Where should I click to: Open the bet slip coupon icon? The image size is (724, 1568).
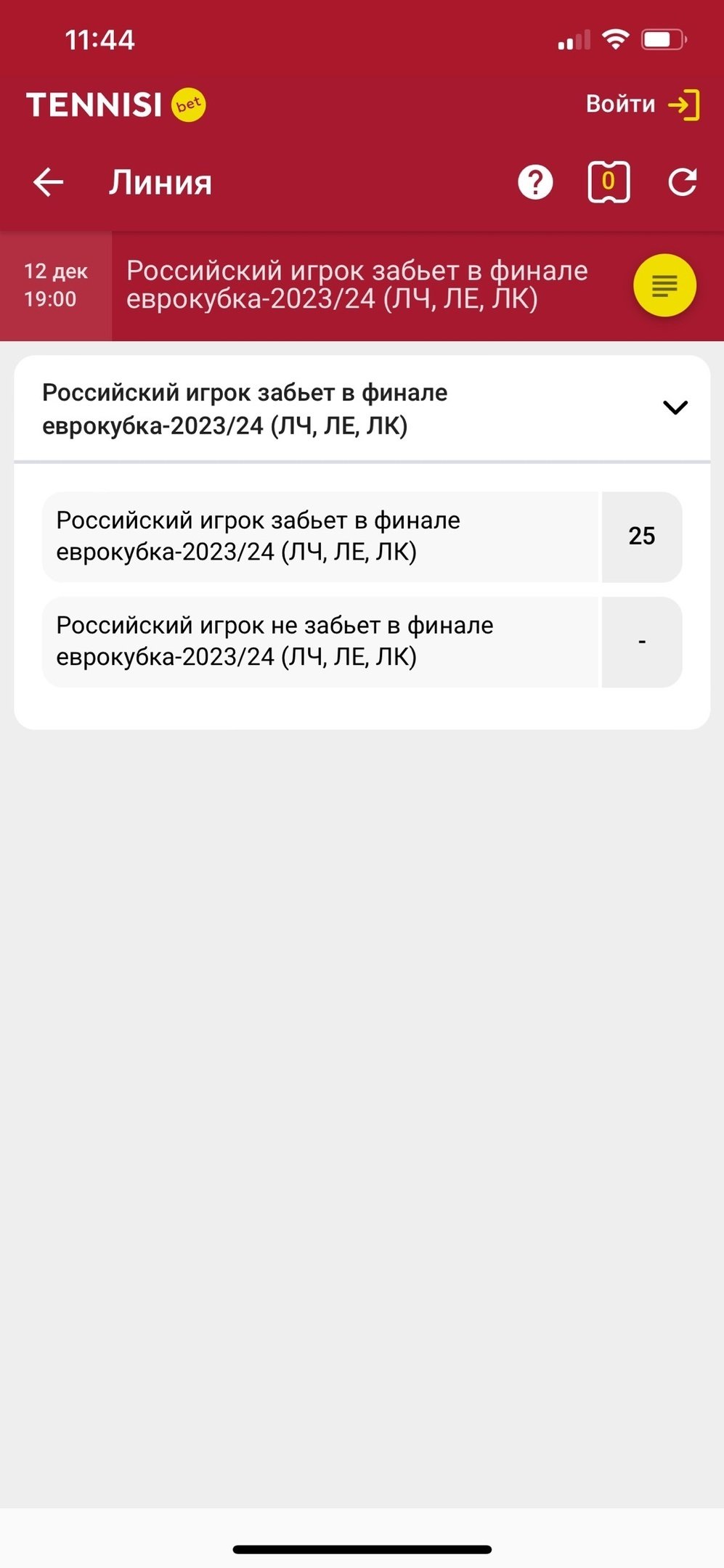(608, 182)
